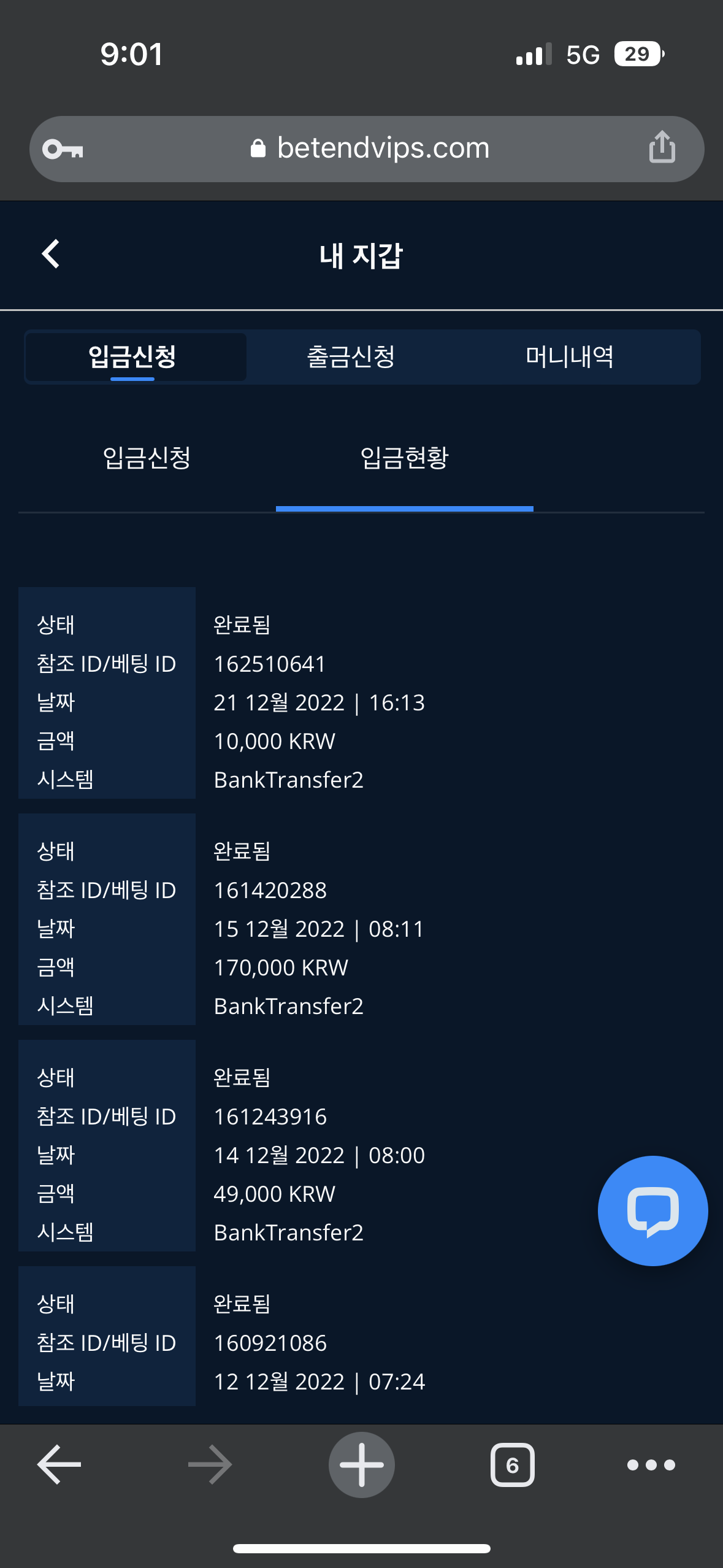
Task: Select the 입금현황 sub-tab
Action: point(404,458)
